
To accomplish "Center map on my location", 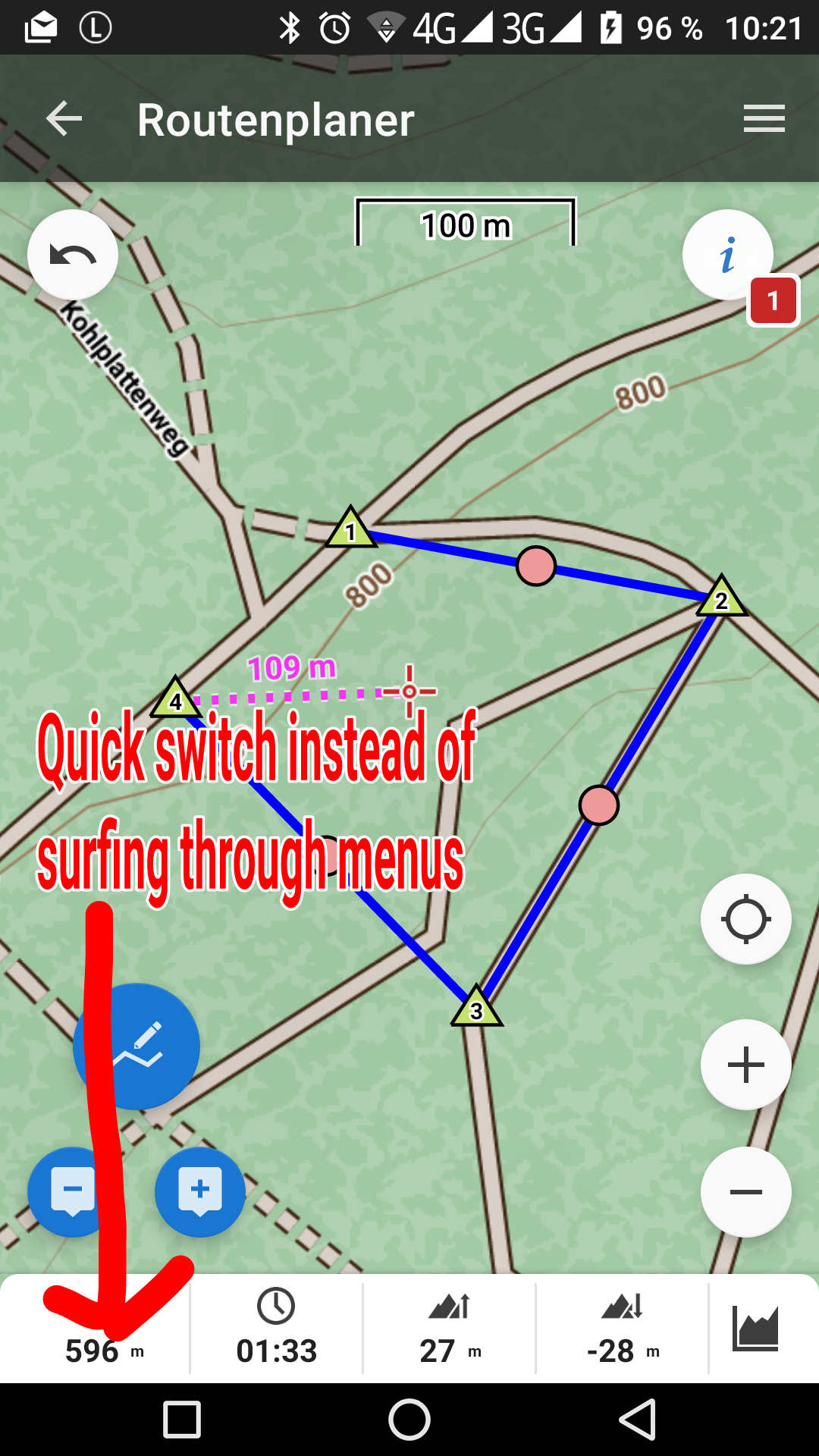I will click(745, 919).
